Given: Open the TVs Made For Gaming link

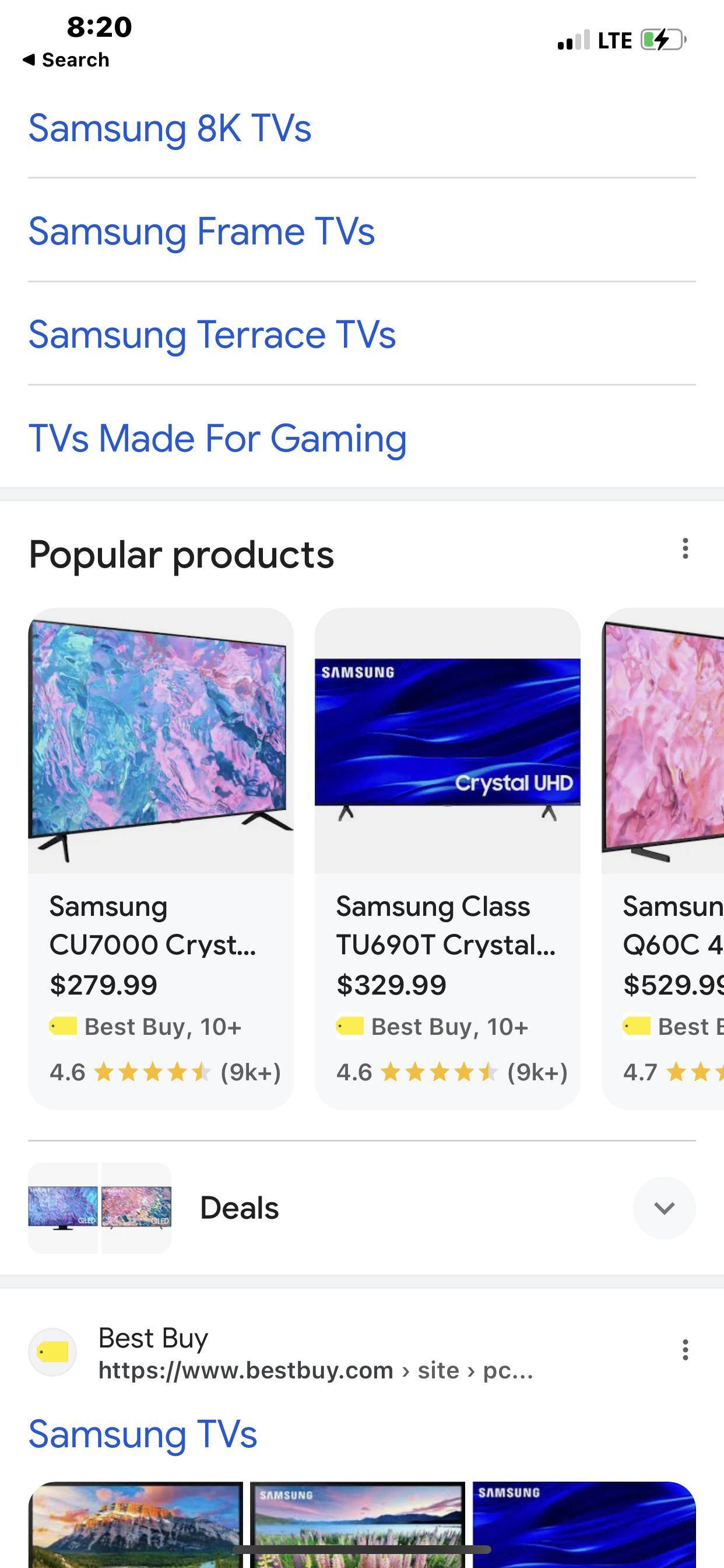Looking at the screenshot, I should (217, 438).
